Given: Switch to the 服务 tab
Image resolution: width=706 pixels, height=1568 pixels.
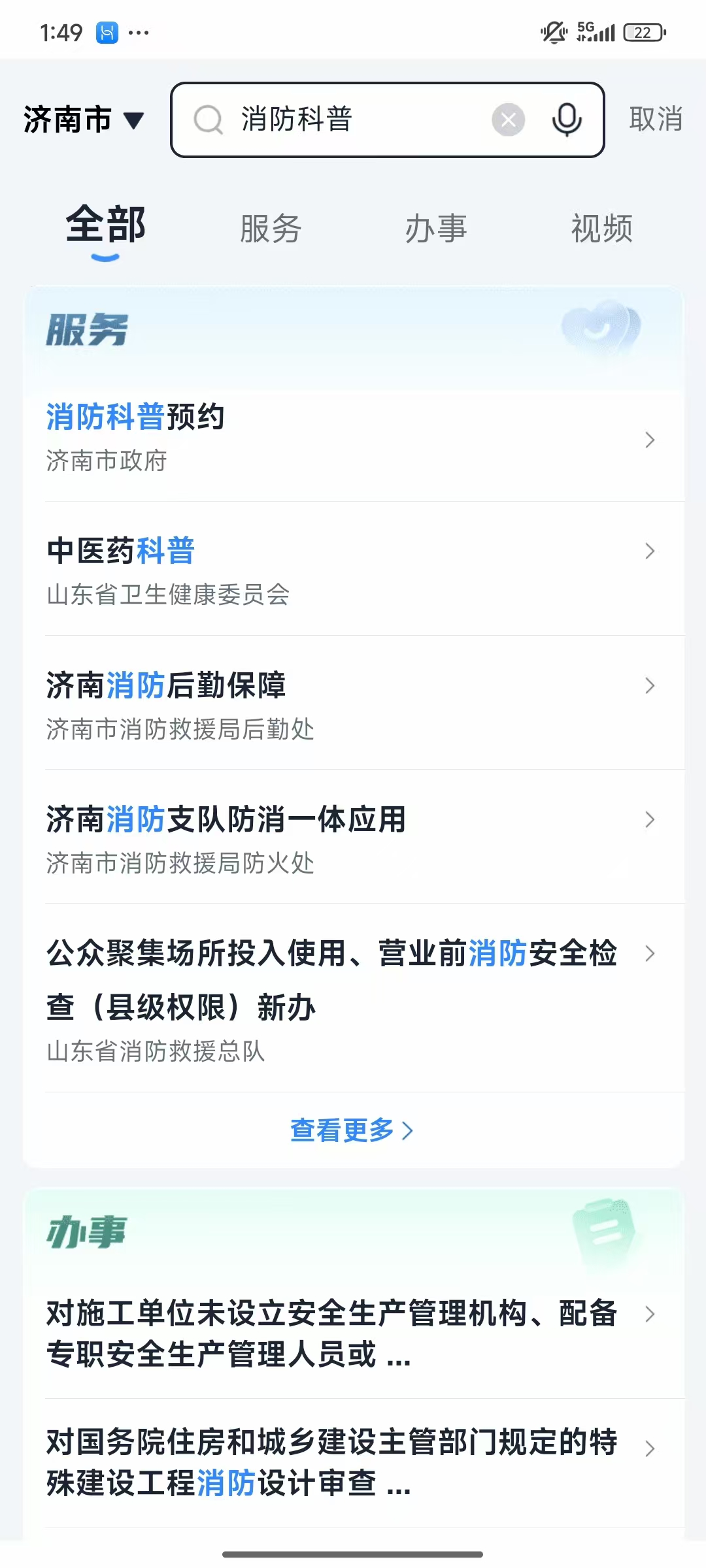Looking at the screenshot, I should (x=271, y=229).
